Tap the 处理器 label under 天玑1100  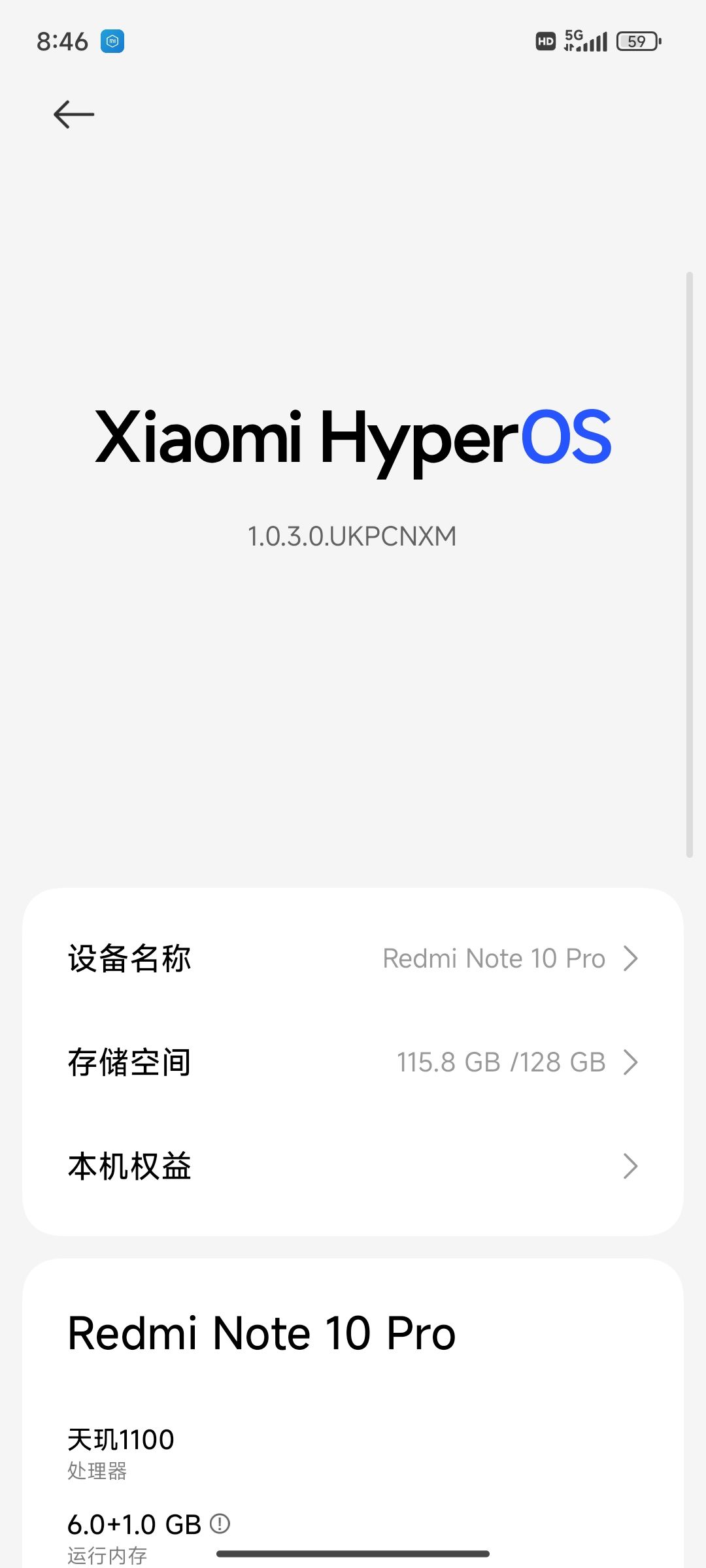[97, 1471]
